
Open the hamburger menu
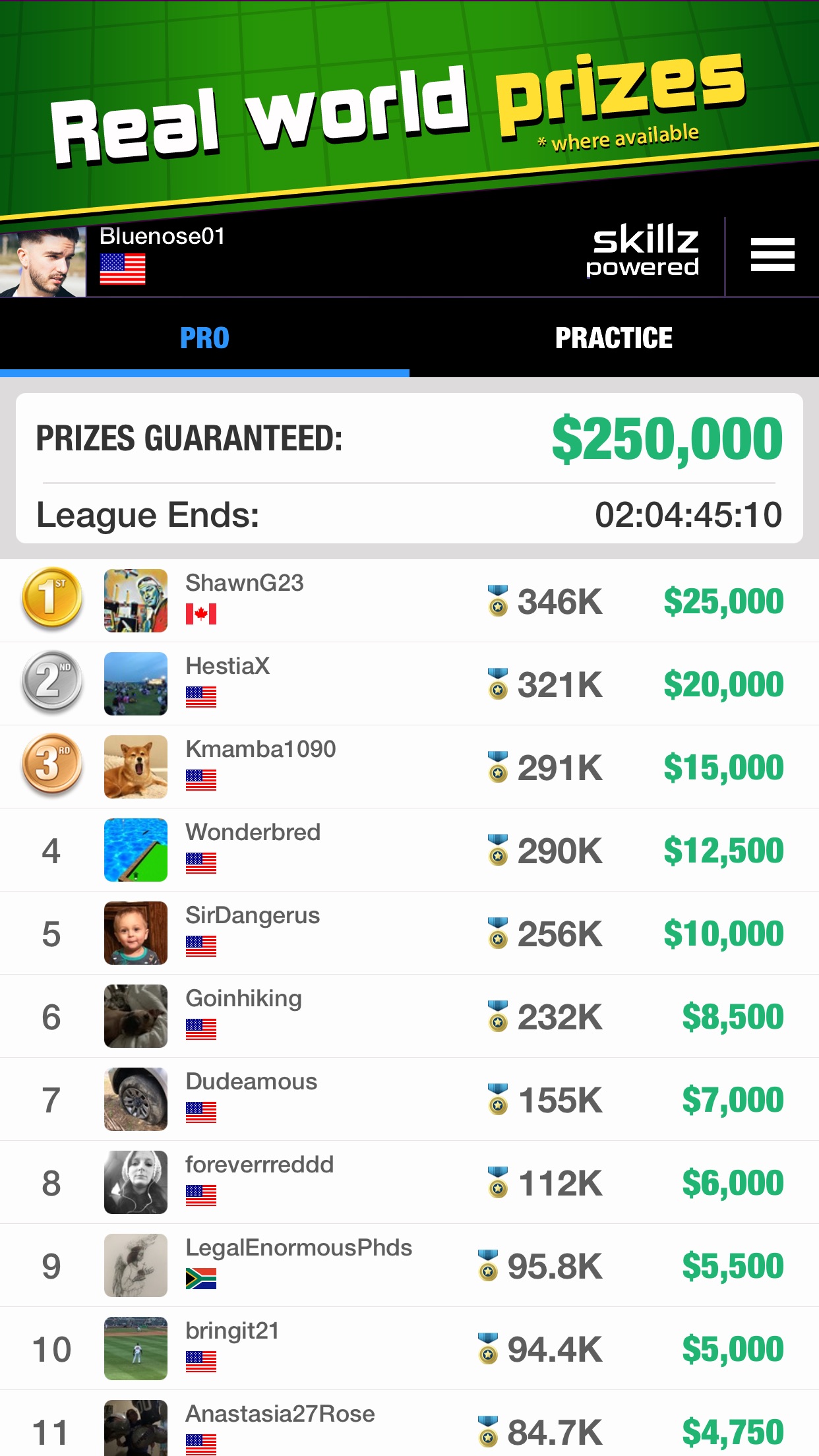click(x=772, y=255)
